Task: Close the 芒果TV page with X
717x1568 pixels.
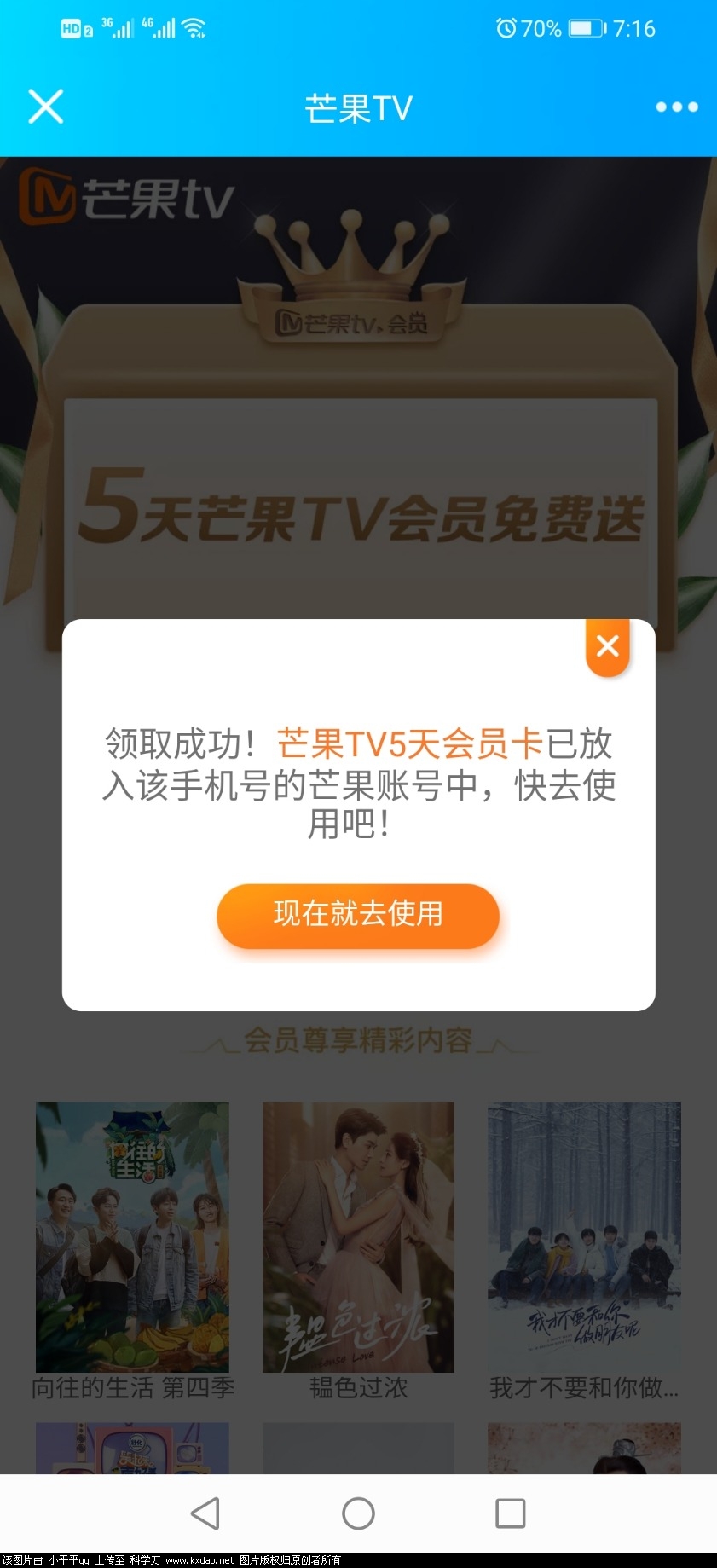Action: pyautogui.click(x=46, y=107)
